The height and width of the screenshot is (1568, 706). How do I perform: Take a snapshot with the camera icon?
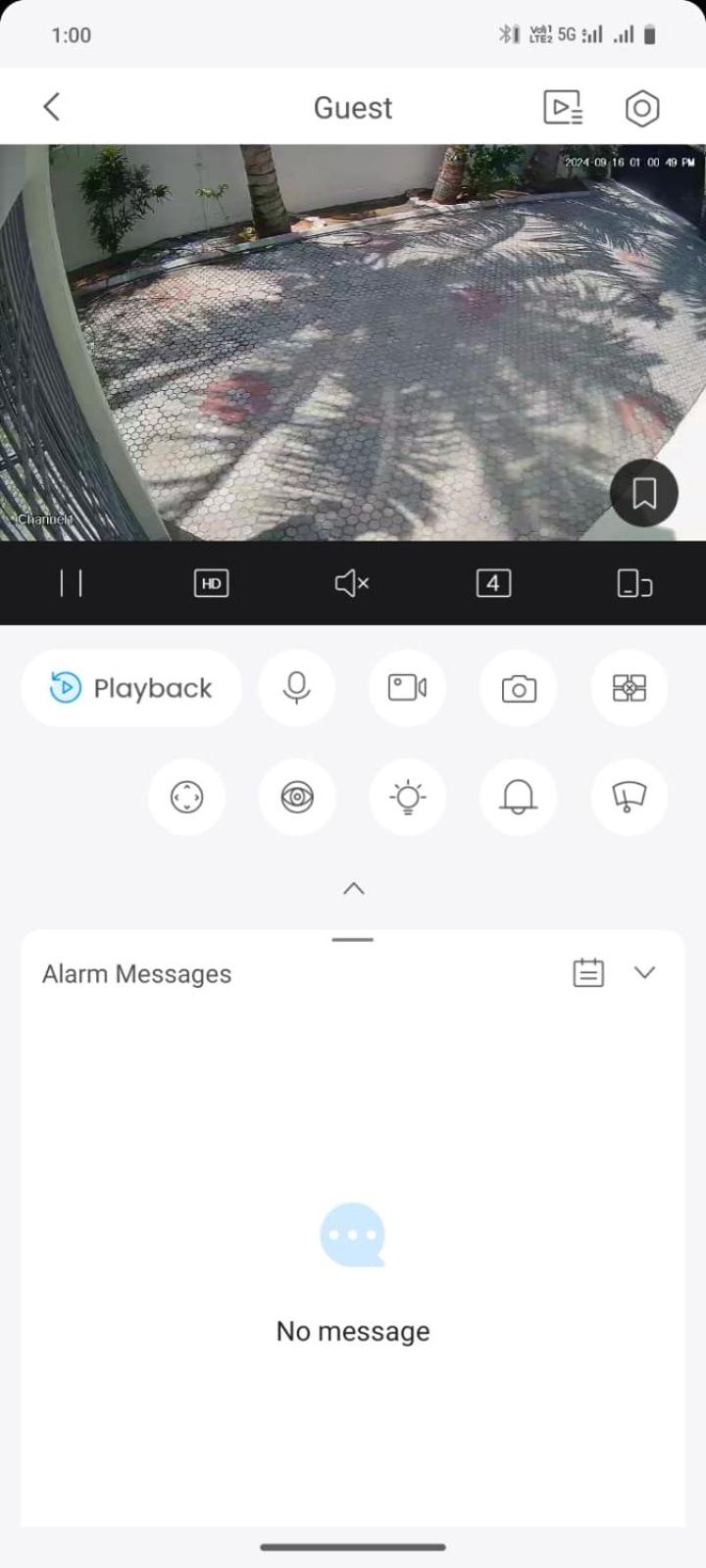519,688
